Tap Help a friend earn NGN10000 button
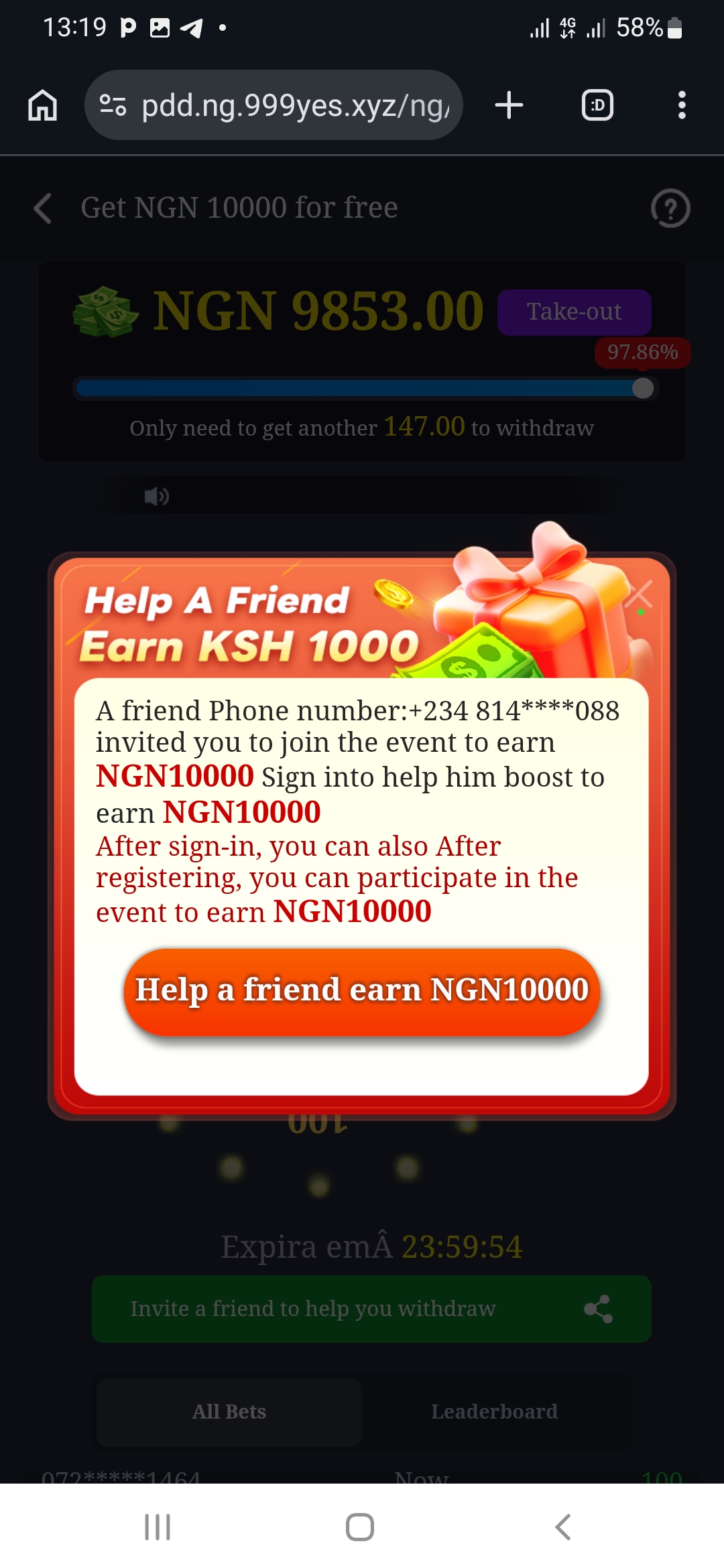724x1568 pixels. coord(361,991)
